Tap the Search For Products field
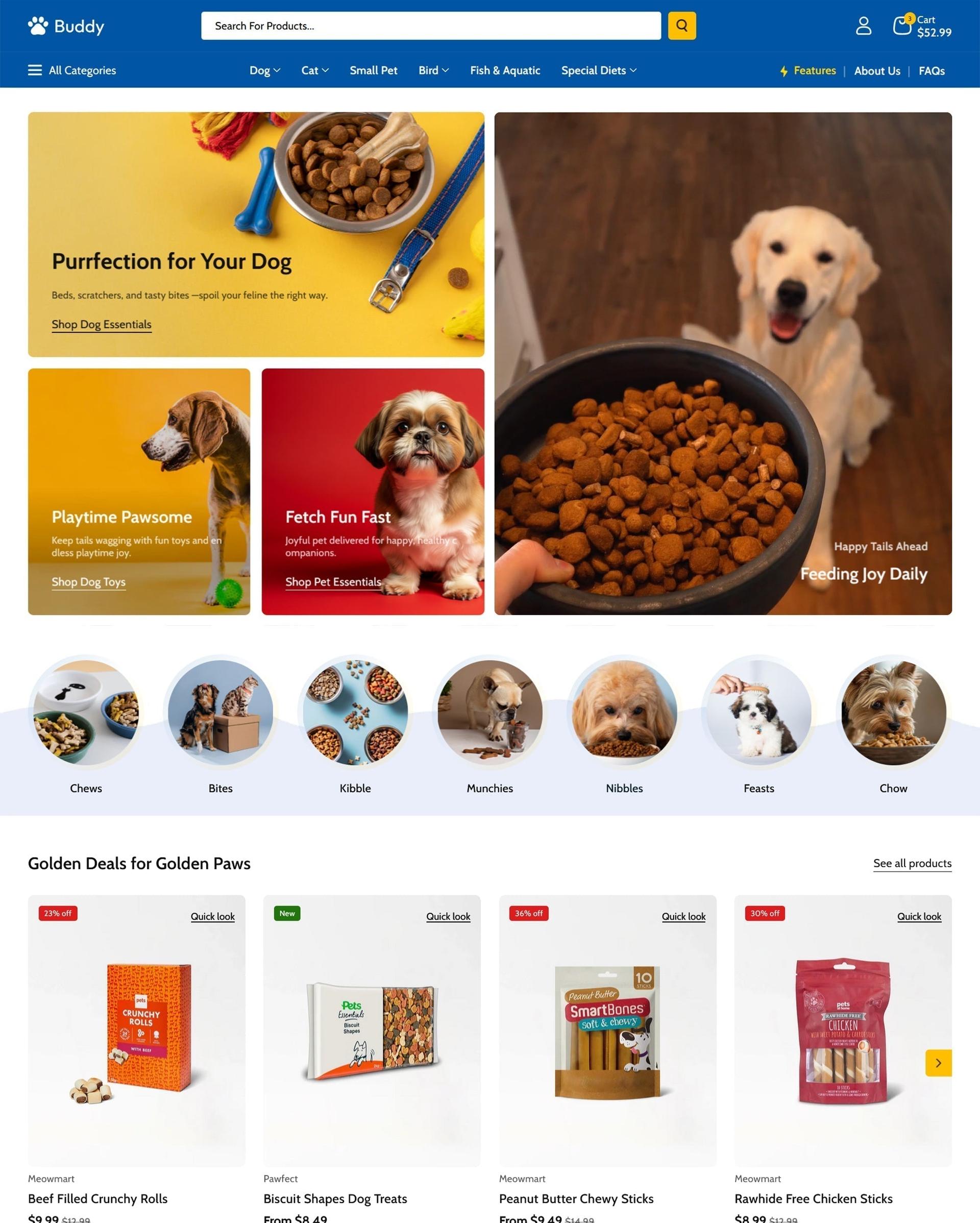 point(430,26)
